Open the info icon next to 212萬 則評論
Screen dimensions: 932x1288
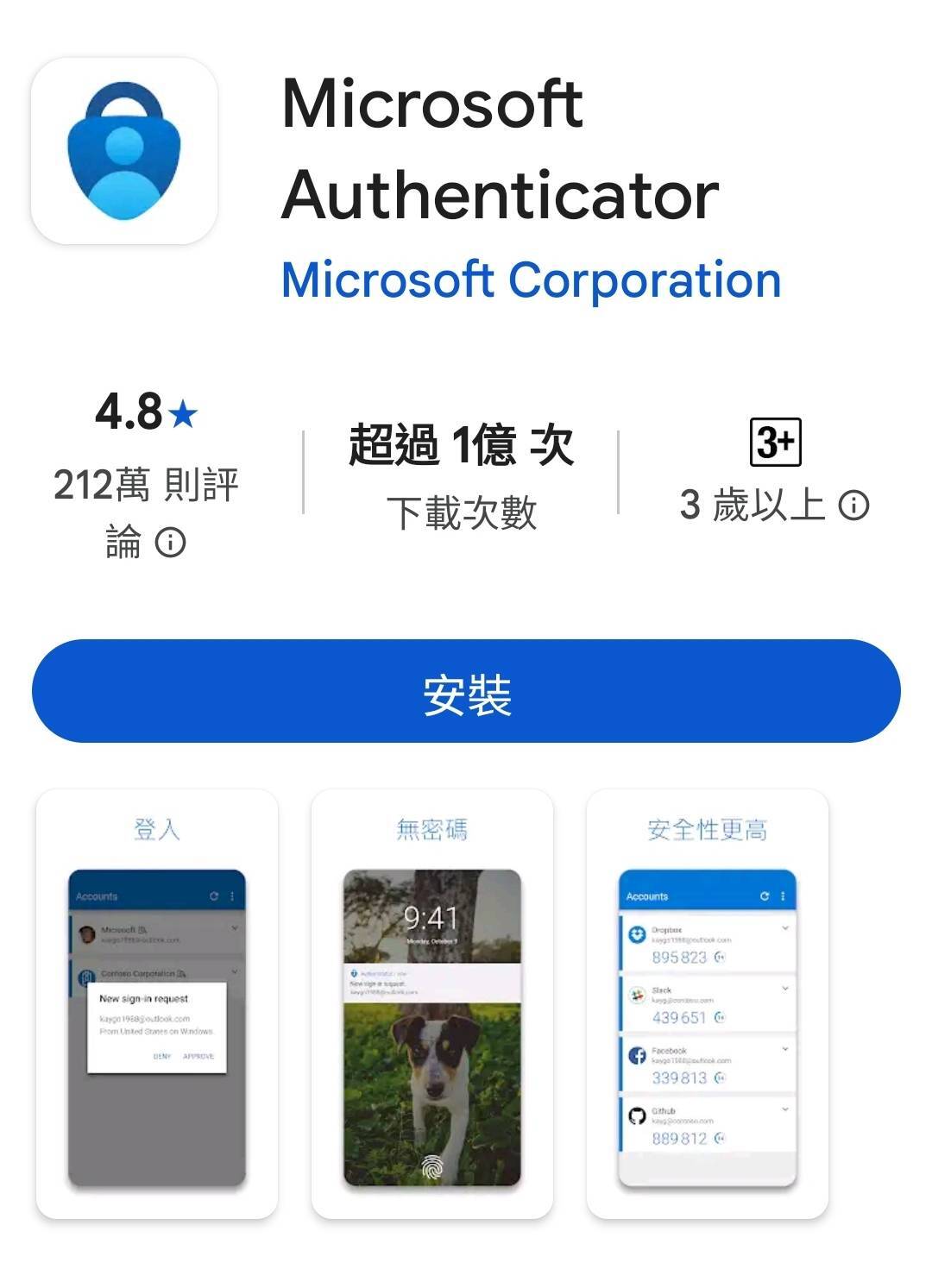[x=170, y=543]
